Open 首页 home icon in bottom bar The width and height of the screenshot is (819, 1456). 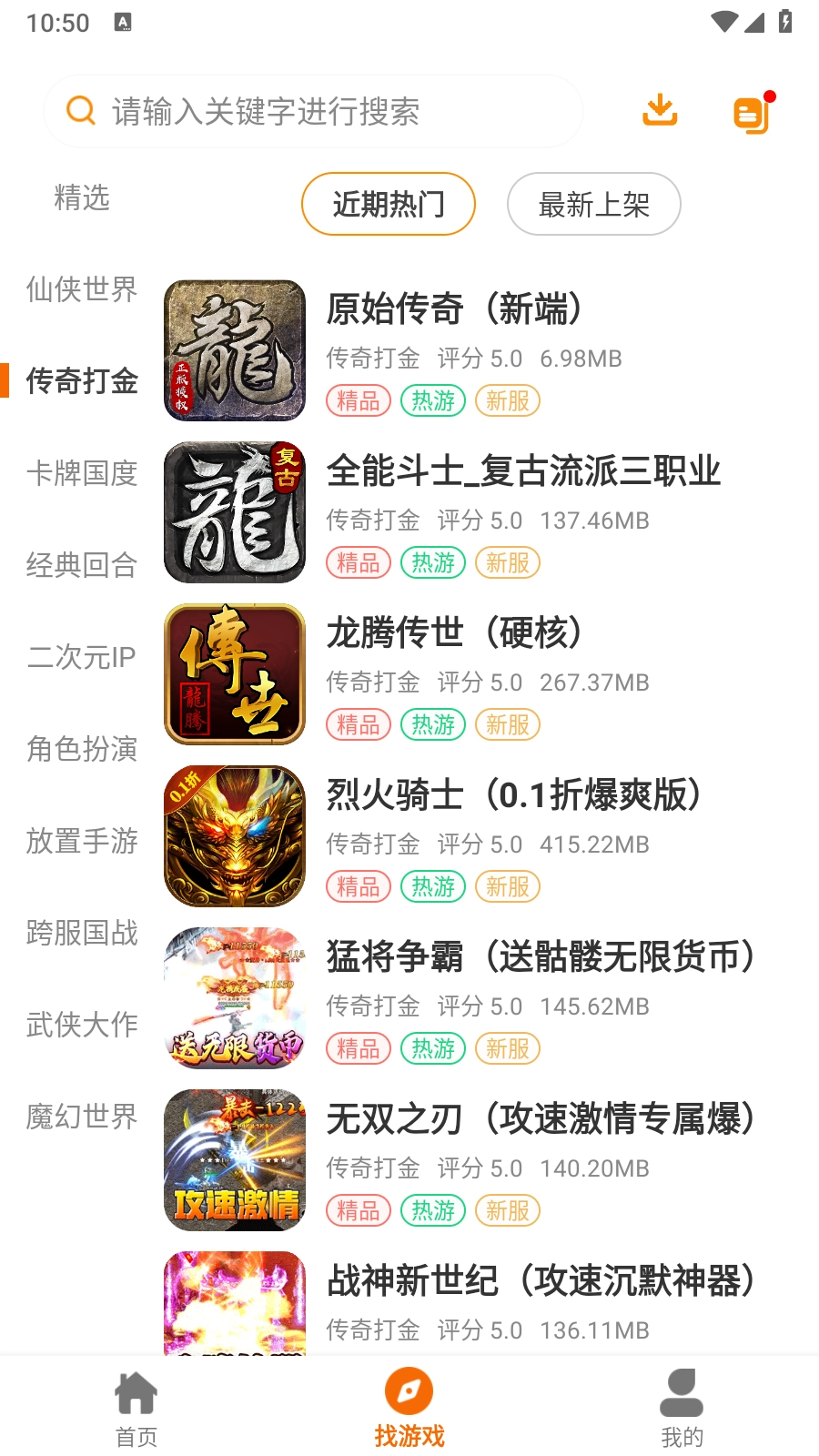pyautogui.click(x=135, y=1392)
